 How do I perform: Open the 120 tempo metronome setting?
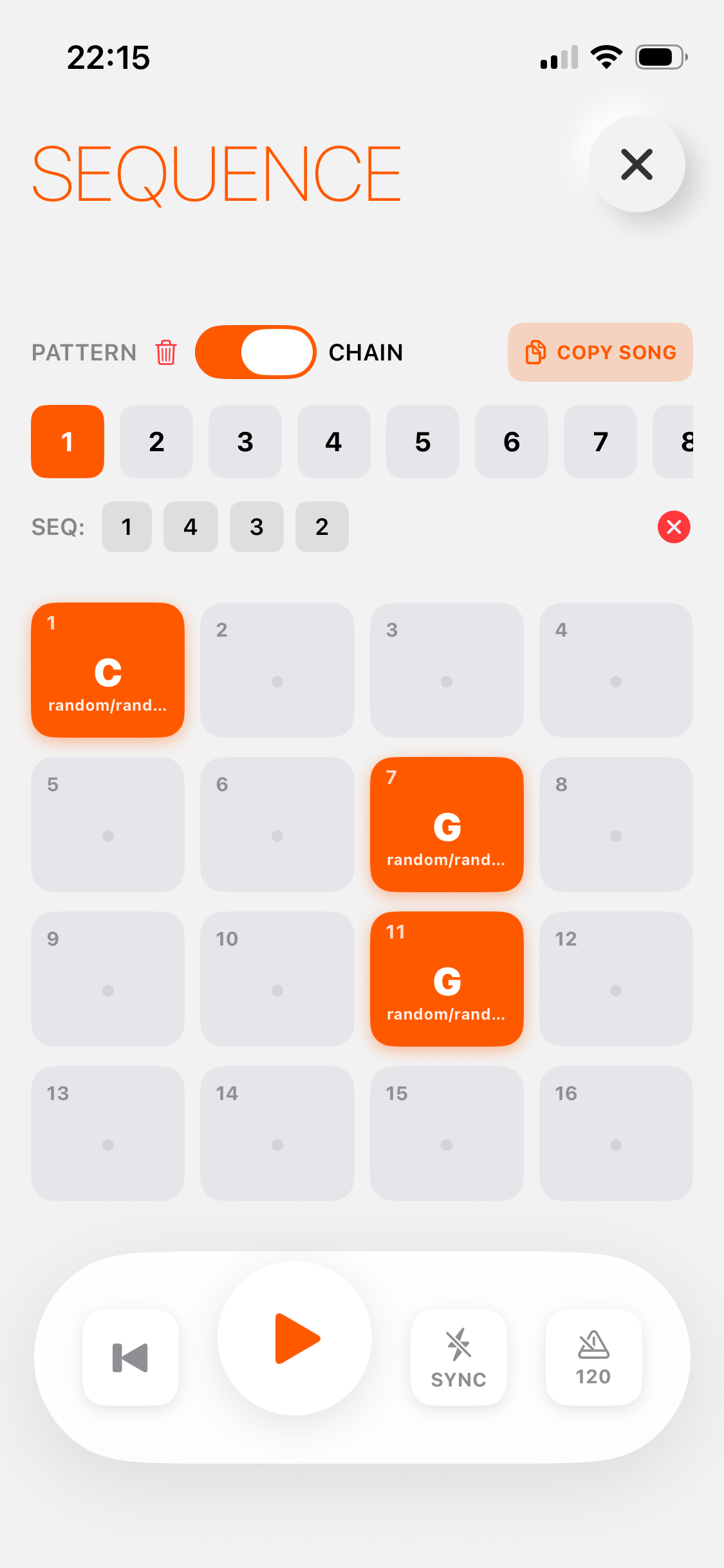[593, 1358]
